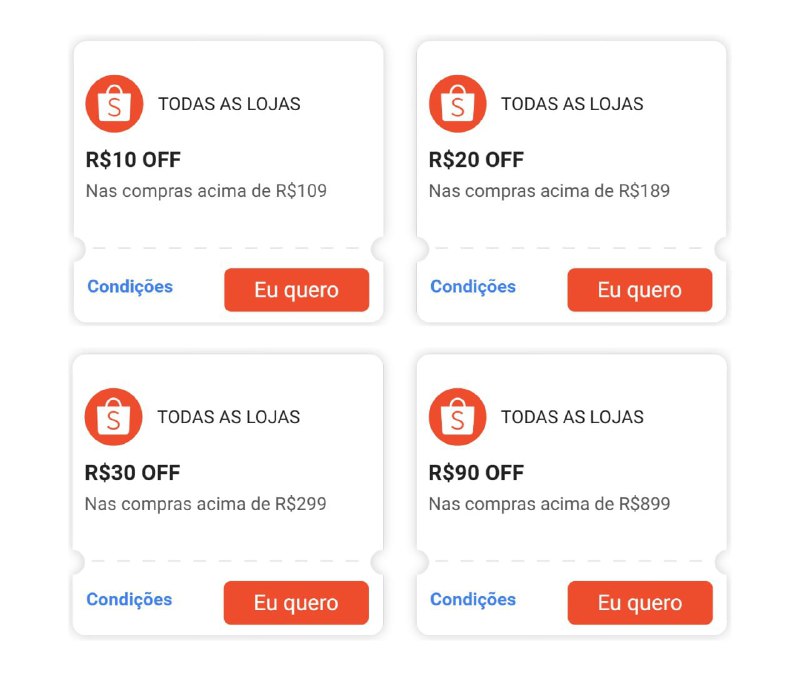This screenshot has height=675, width=800.
Task: Claim the R$10 OFF voucher
Action: click(x=296, y=290)
